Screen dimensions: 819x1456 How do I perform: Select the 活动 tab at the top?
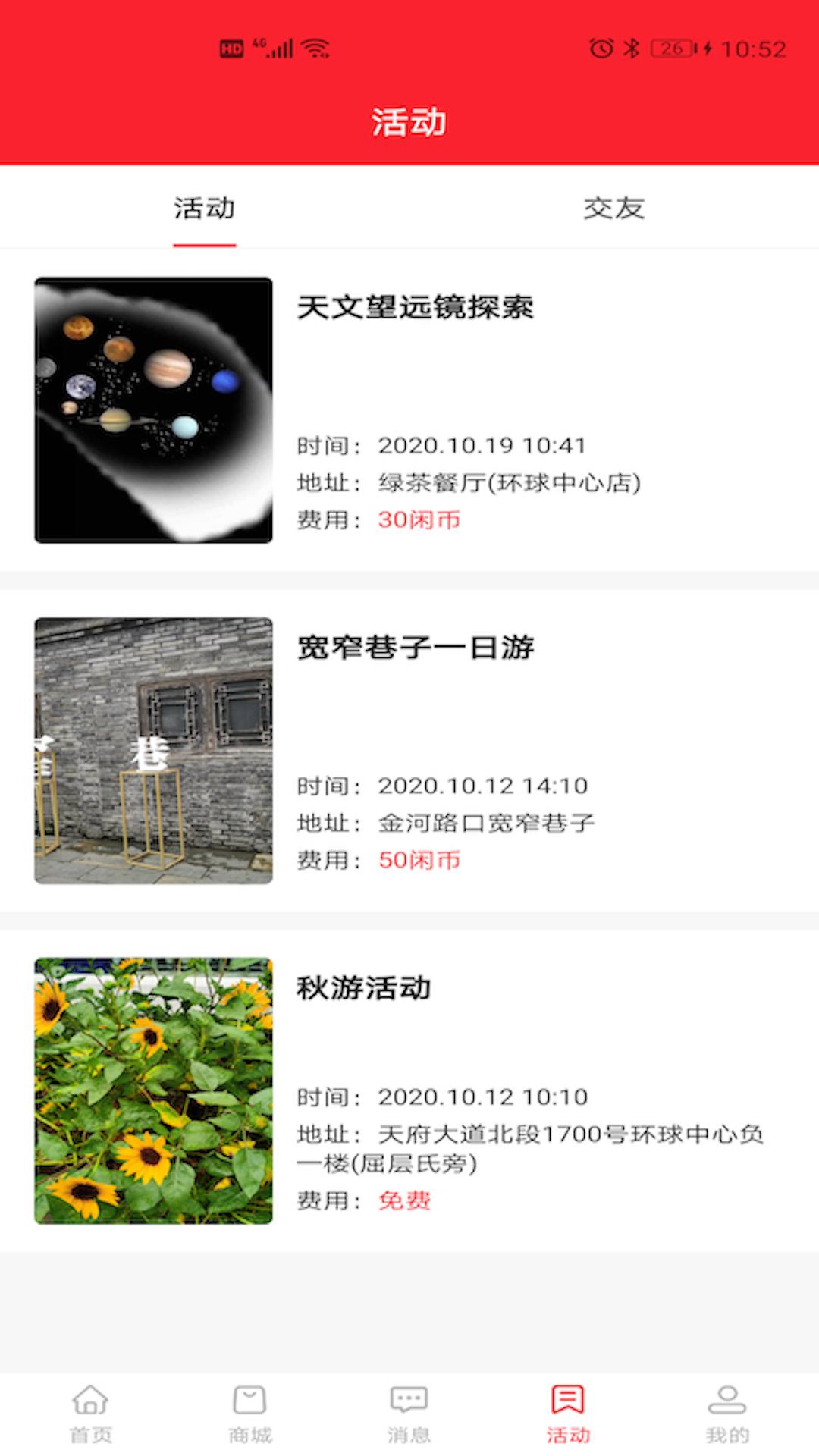click(x=204, y=206)
